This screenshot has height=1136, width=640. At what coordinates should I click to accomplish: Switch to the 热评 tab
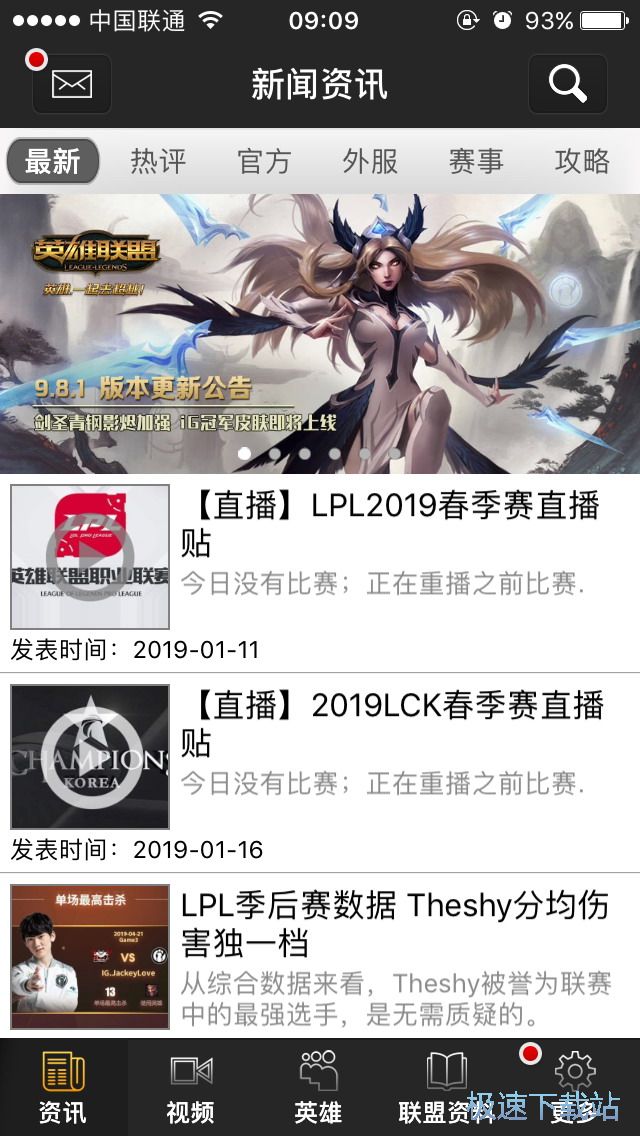click(158, 161)
